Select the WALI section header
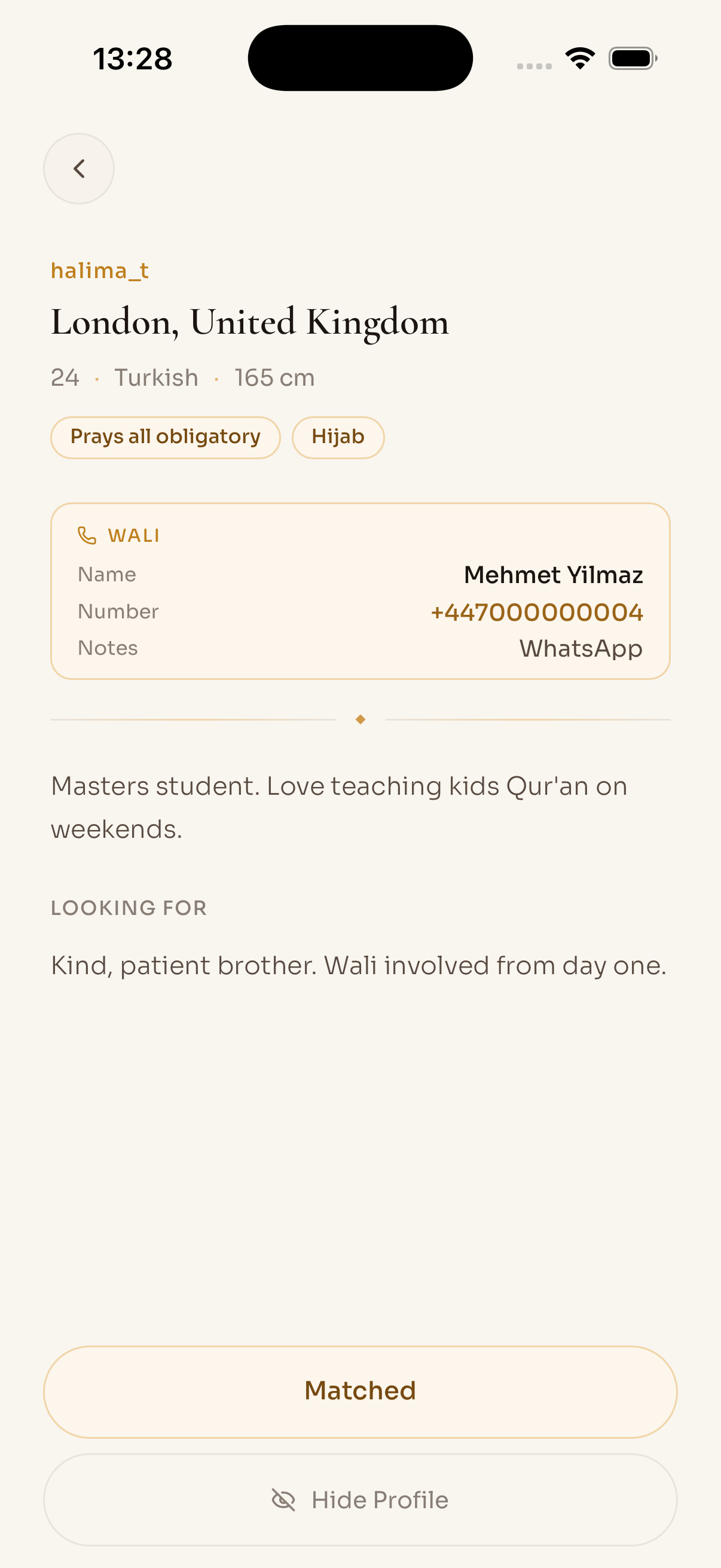This screenshot has height=1568, width=721. click(133, 535)
